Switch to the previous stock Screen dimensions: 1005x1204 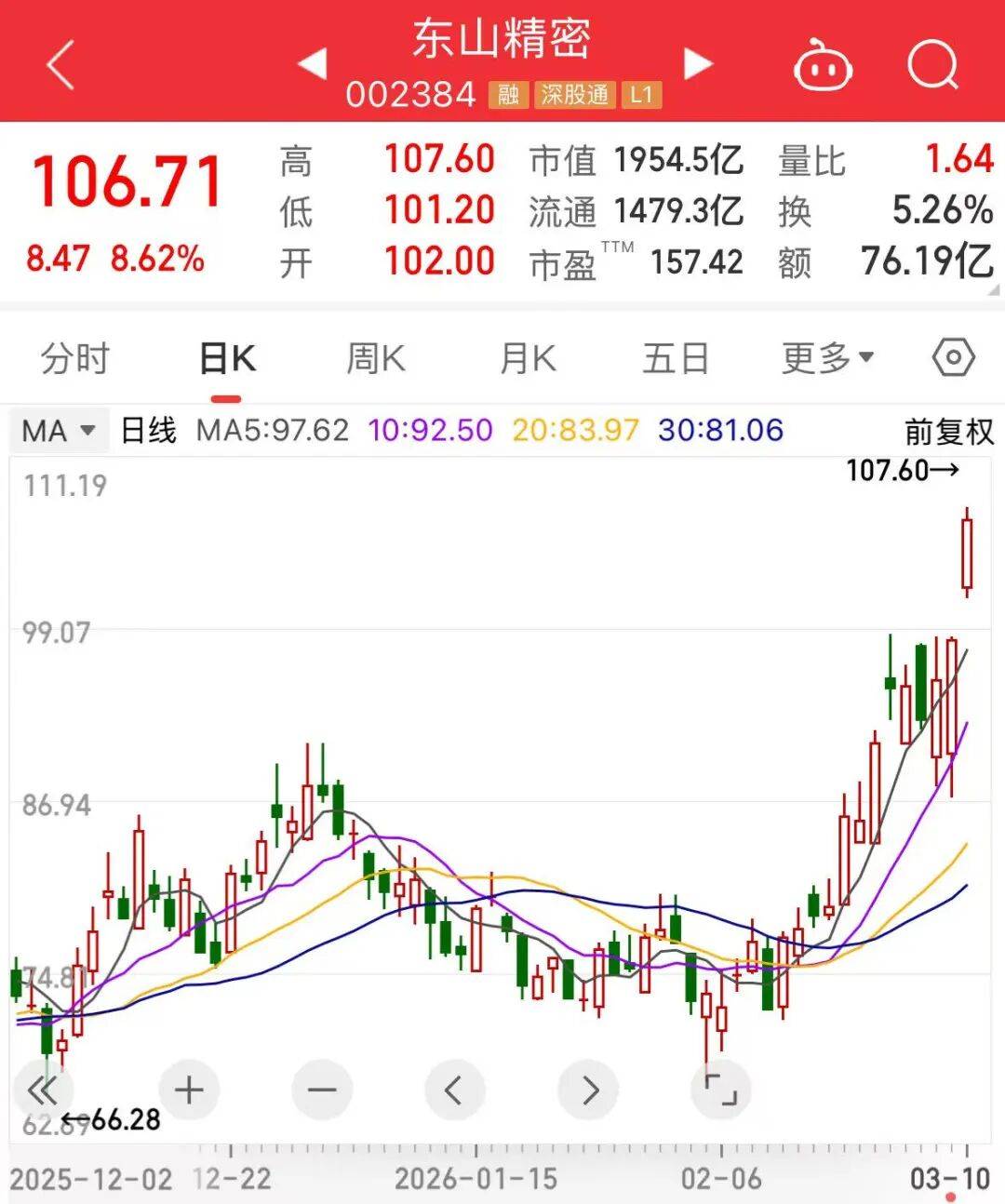pos(312,63)
